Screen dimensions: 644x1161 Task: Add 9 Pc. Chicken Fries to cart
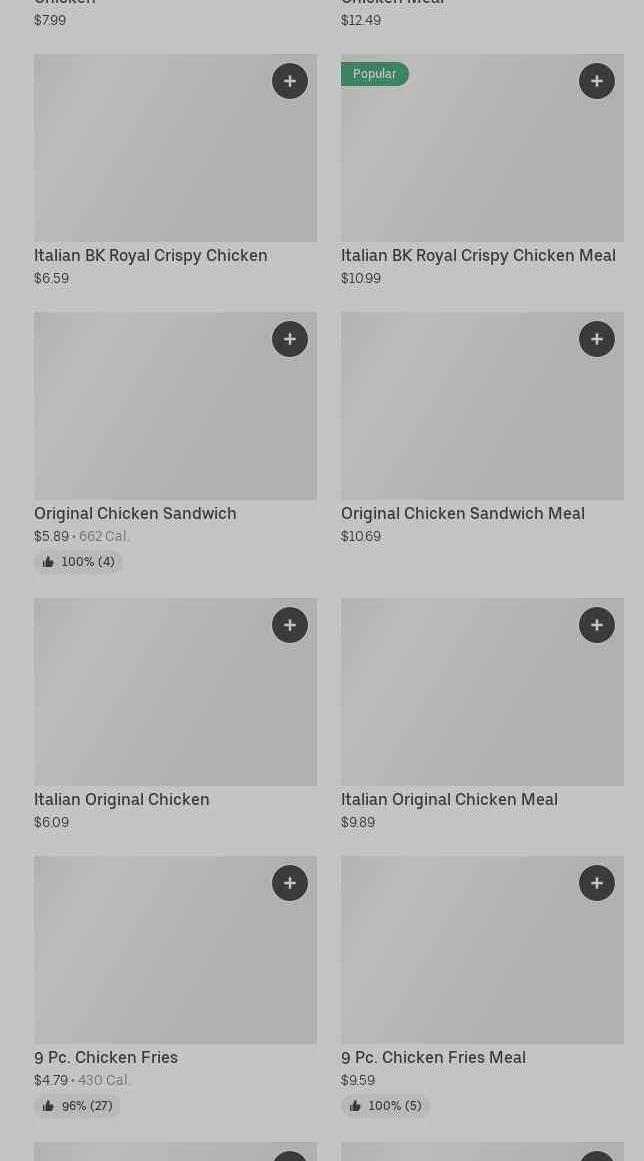(x=290, y=883)
